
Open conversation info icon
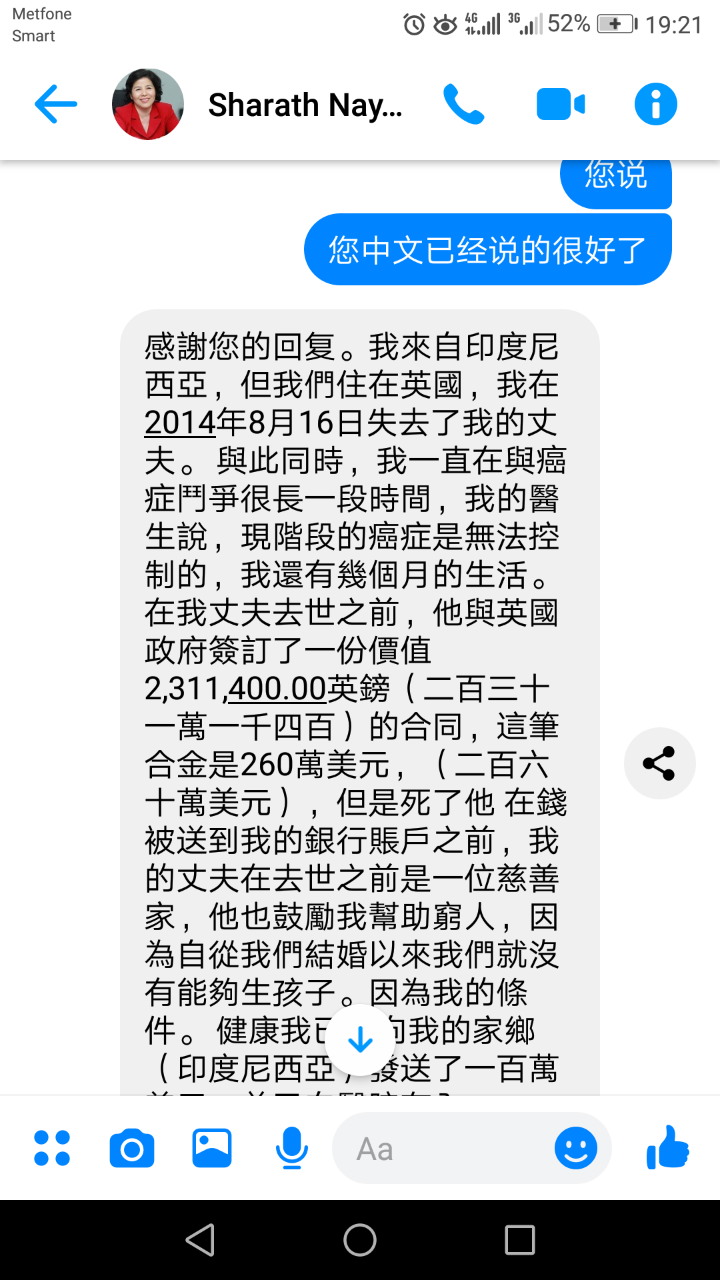(656, 104)
